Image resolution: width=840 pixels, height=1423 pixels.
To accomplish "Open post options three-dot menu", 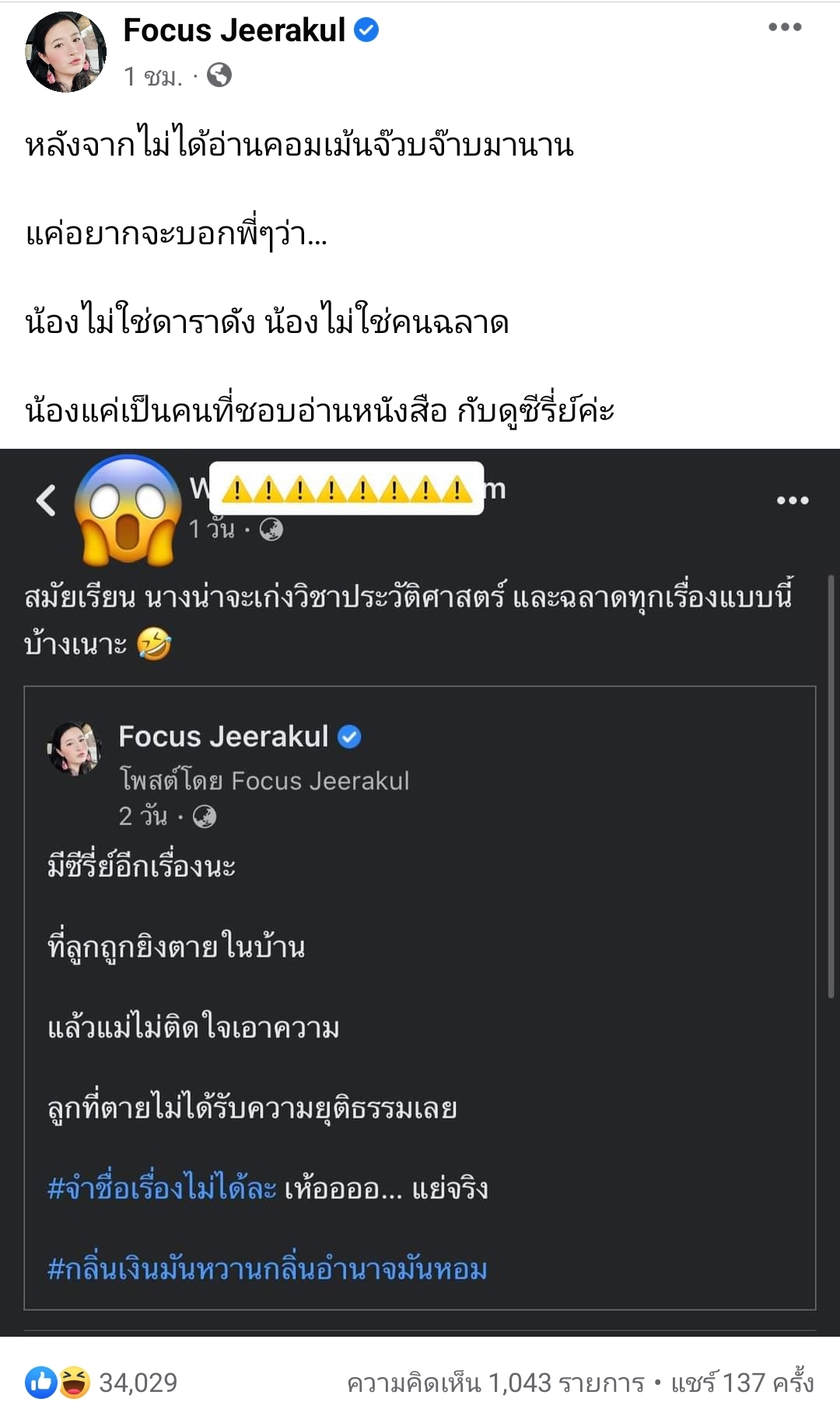I will [784, 27].
